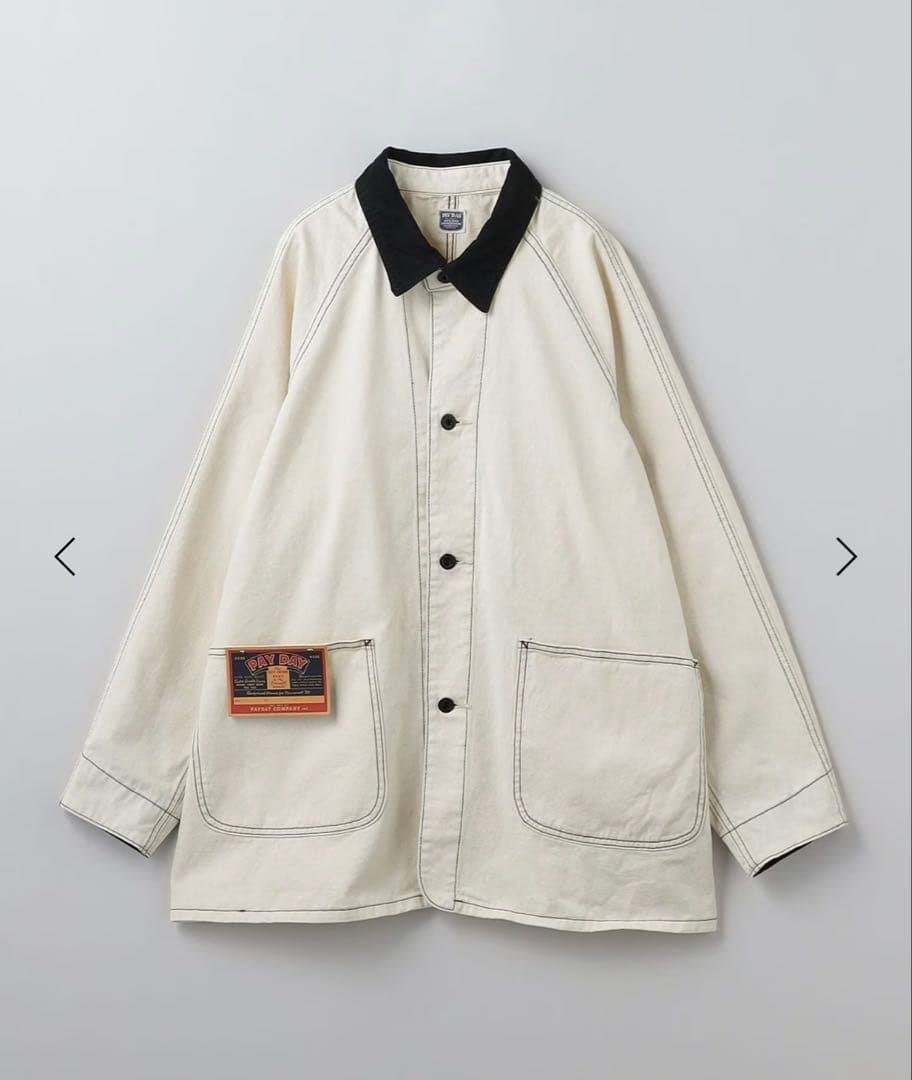Advance to the next product photo
This screenshot has height=1080, width=912.
[x=846, y=555]
